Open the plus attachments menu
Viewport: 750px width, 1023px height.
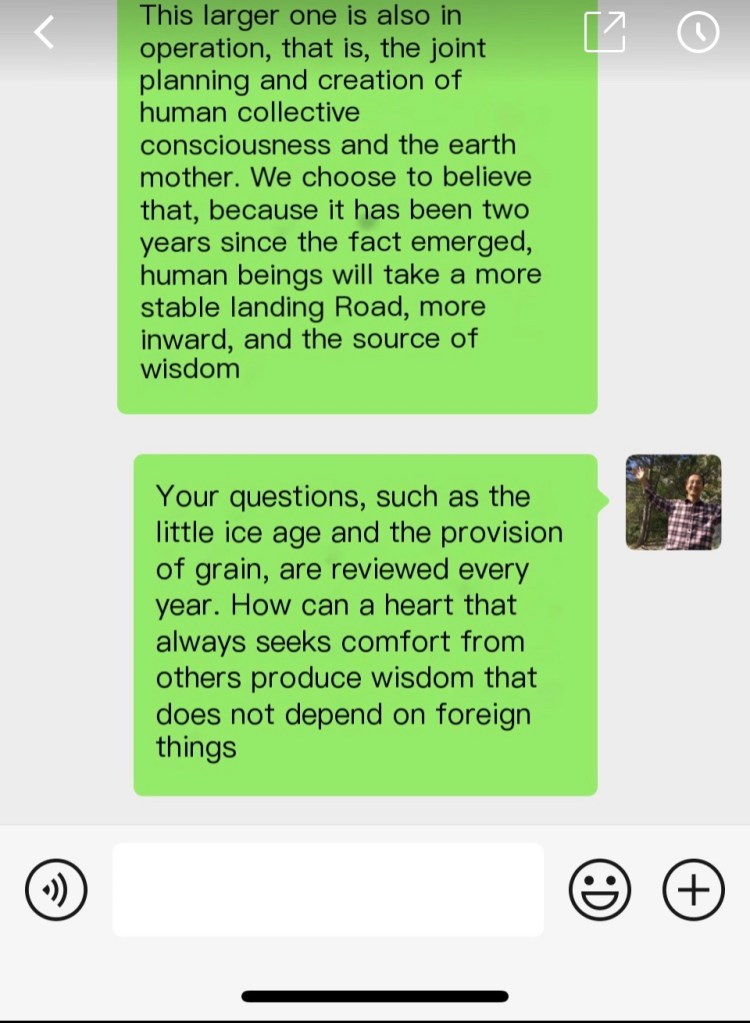coord(693,889)
